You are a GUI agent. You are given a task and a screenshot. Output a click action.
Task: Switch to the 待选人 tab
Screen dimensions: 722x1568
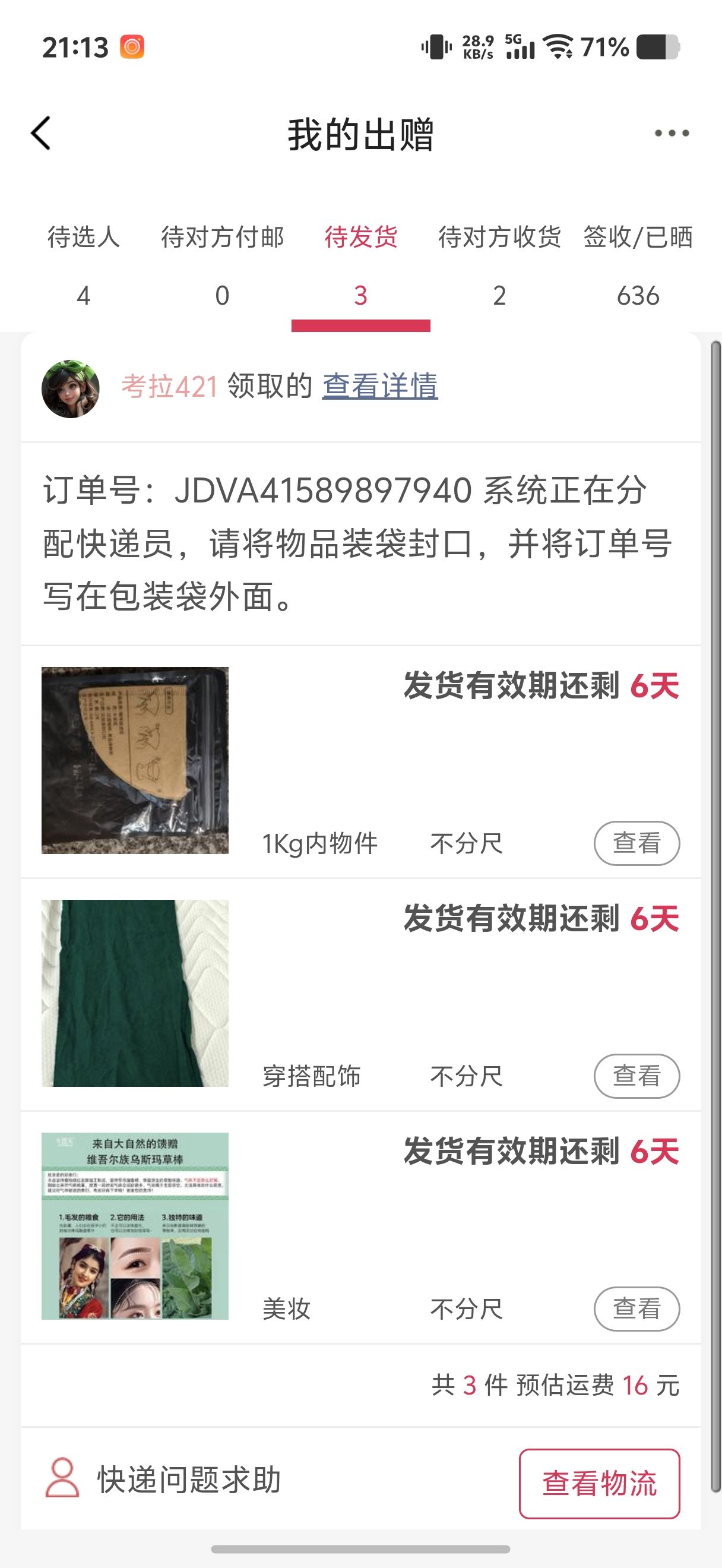pos(83,263)
